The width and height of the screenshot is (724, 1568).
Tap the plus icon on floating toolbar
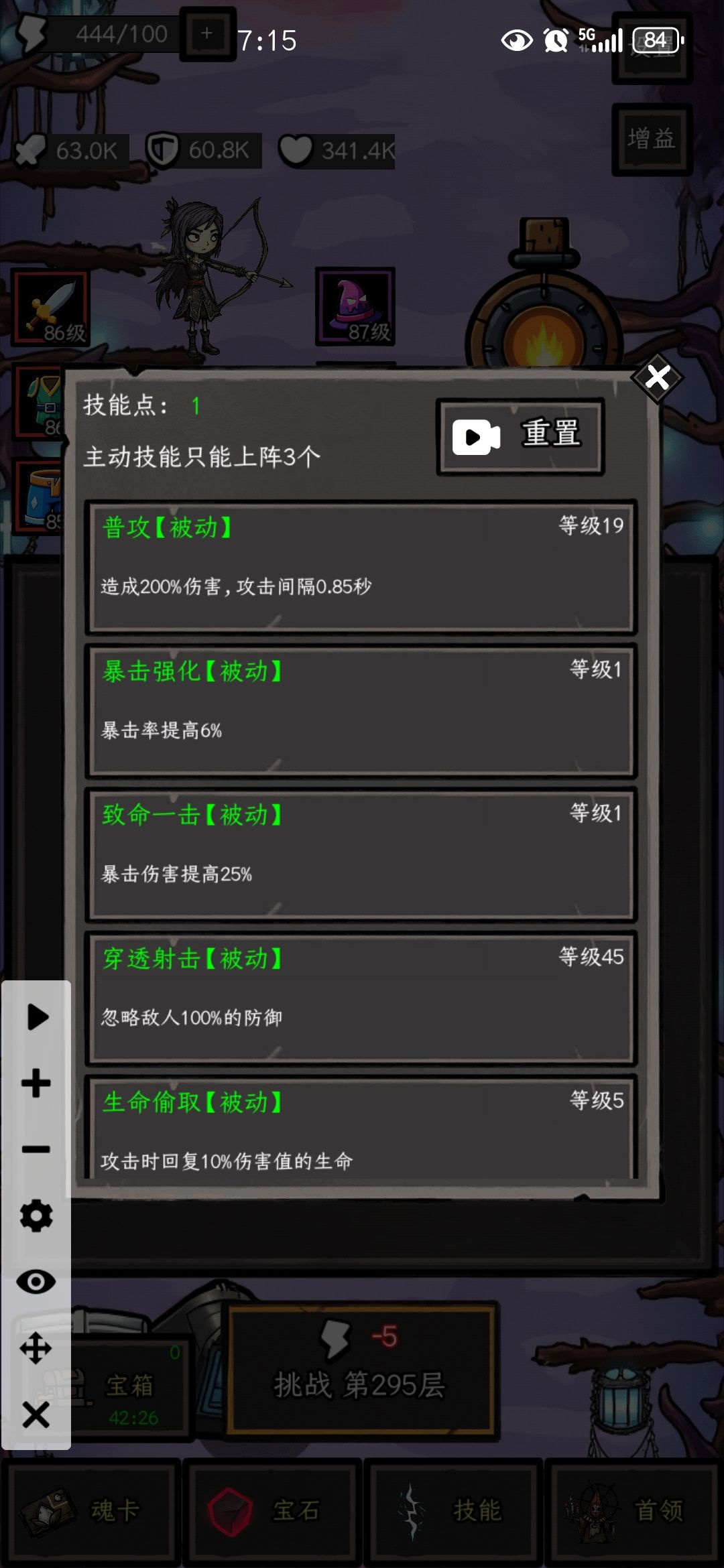click(x=36, y=1083)
